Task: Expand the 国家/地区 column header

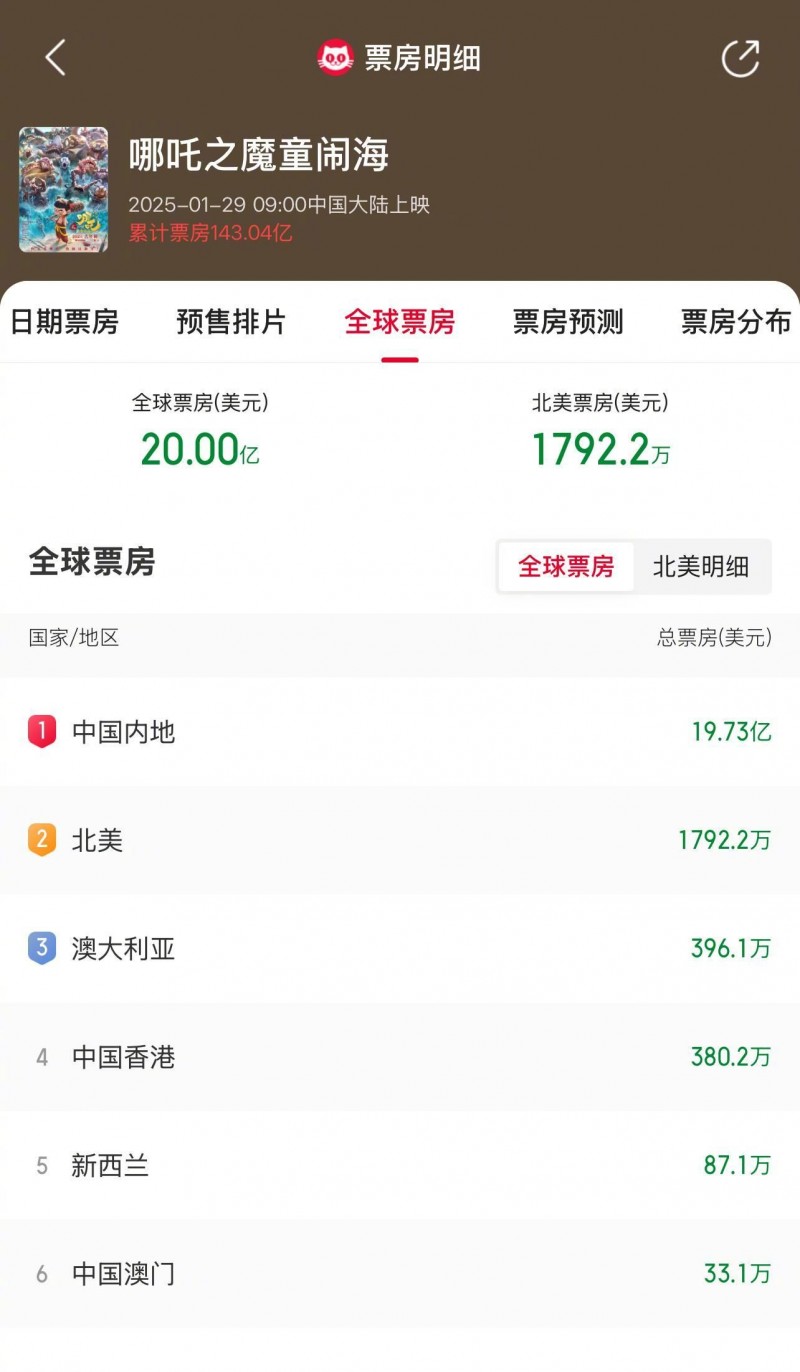Action: point(72,638)
